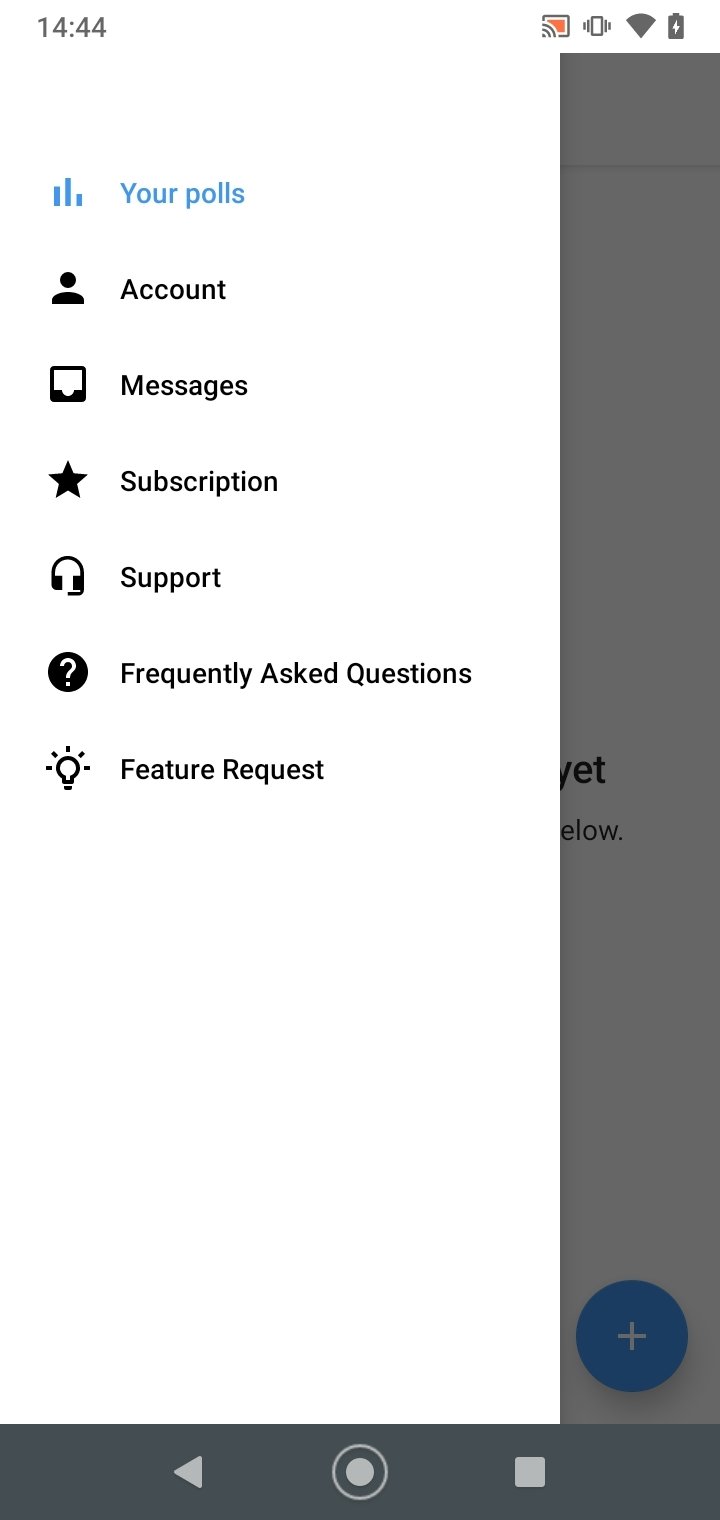Open Feature Request
Screen dimensions: 720x1520
click(x=280, y=769)
